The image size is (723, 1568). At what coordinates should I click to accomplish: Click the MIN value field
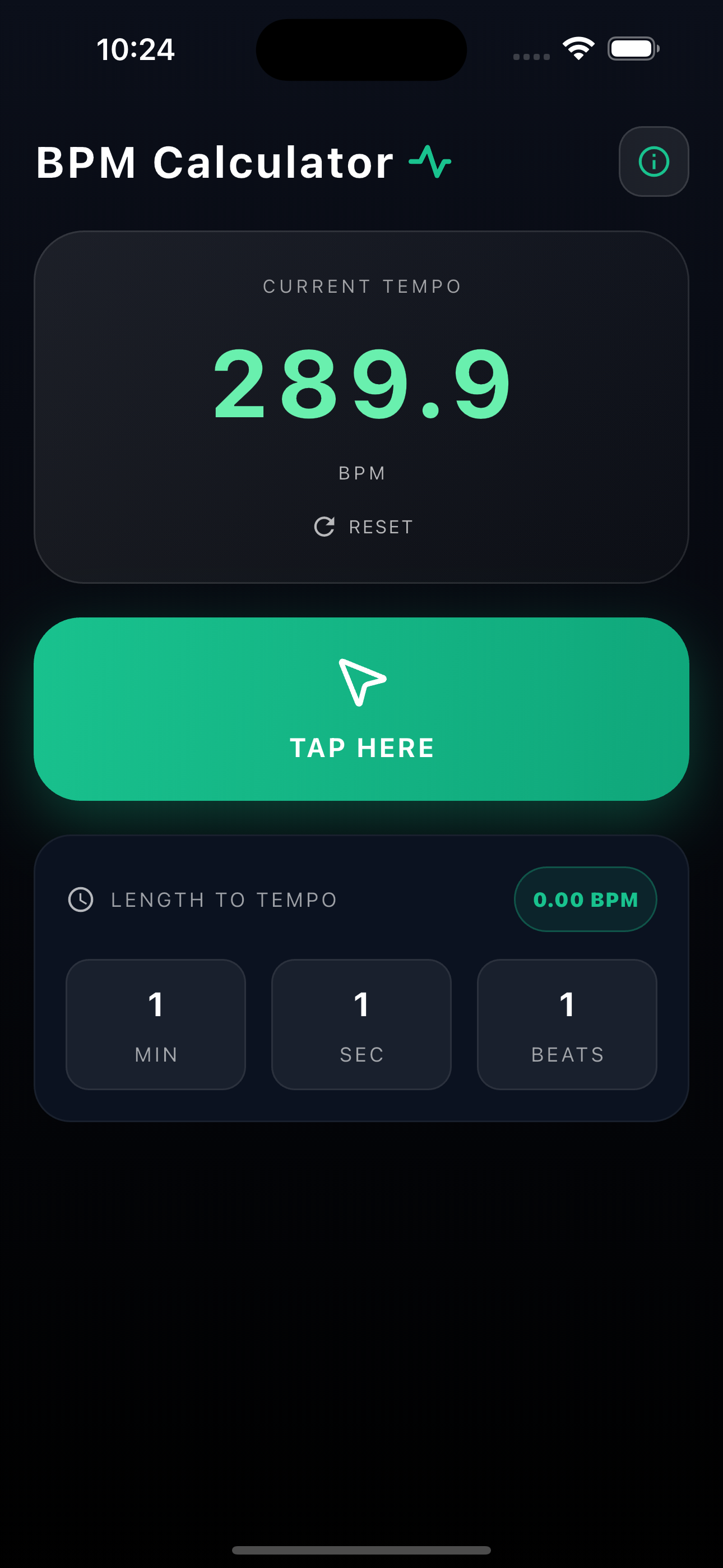click(x=155, y=1024)
